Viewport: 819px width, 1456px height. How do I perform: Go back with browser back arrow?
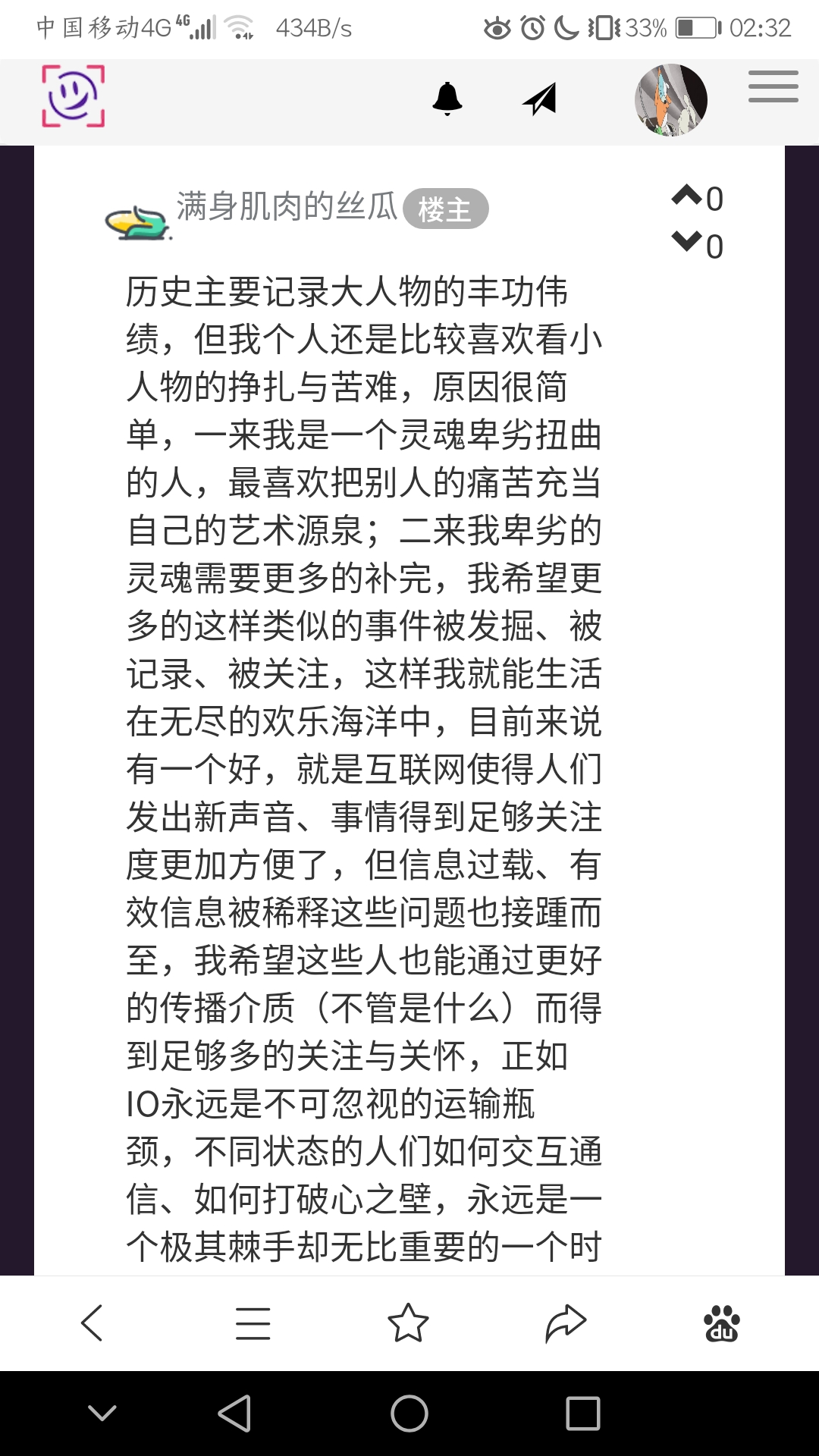(93, 1323)
